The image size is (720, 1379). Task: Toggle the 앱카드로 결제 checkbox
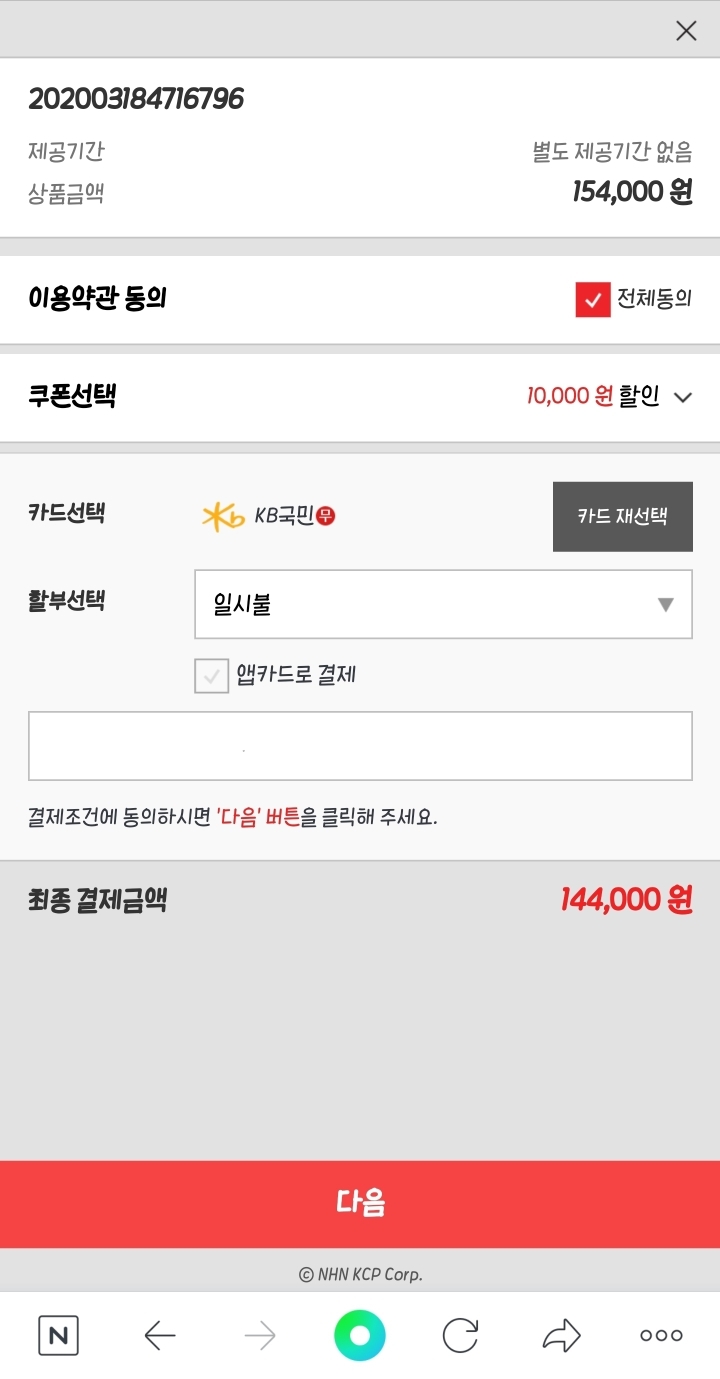pyautogui.click(x=211, y=675)
